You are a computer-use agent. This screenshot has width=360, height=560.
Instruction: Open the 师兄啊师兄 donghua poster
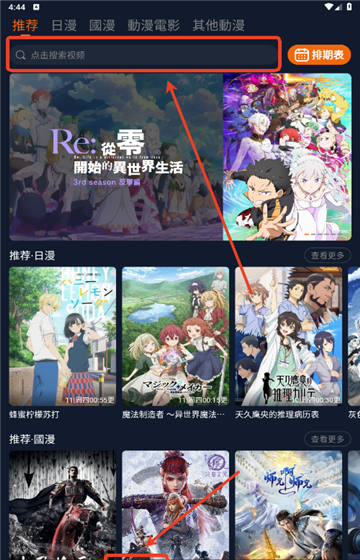tap(289, 505)
